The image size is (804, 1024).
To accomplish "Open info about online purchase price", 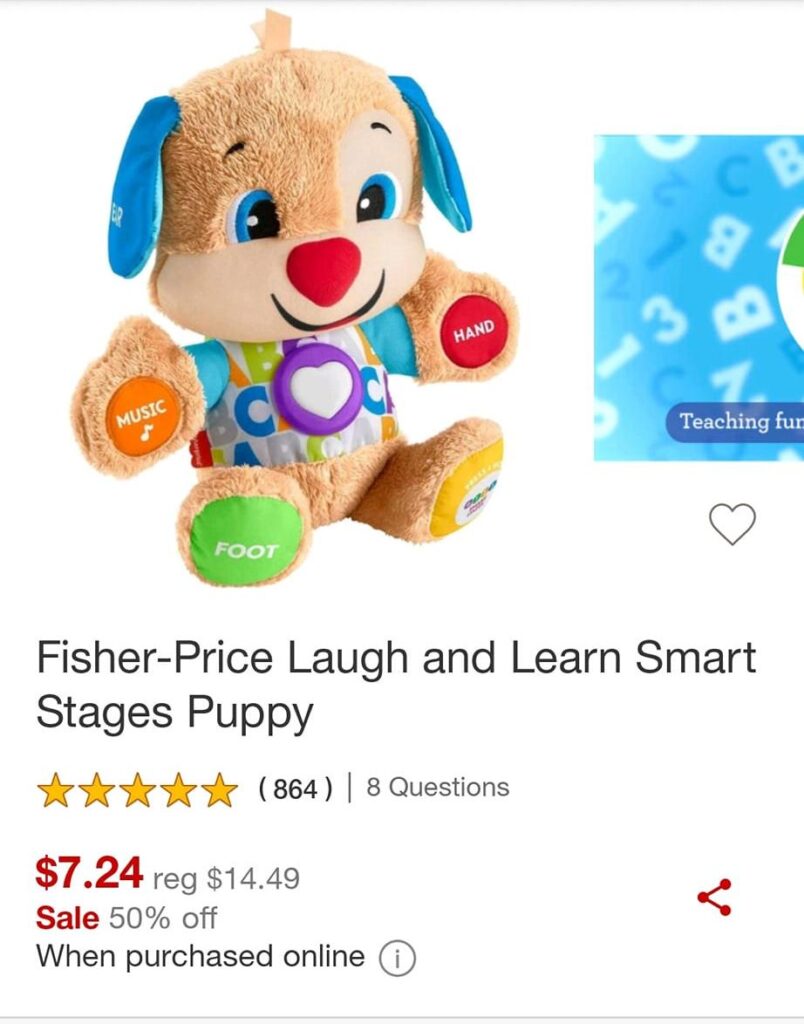I will [x=397, y=958].
